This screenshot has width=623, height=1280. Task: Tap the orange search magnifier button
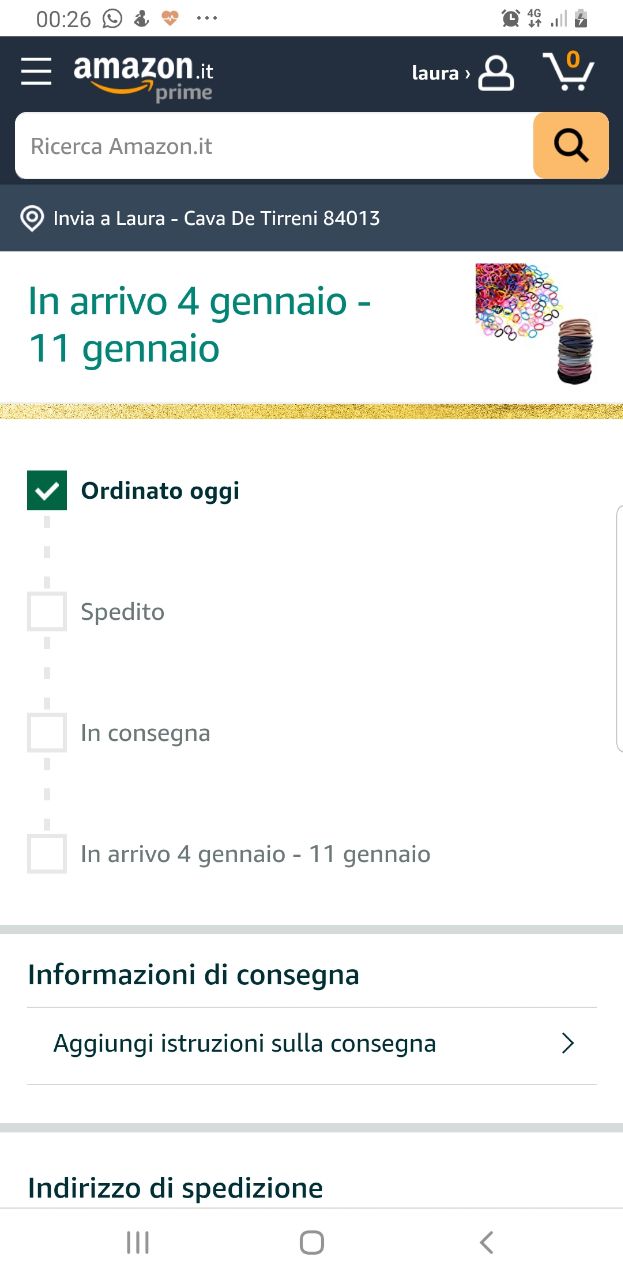(x=570, y=146)
